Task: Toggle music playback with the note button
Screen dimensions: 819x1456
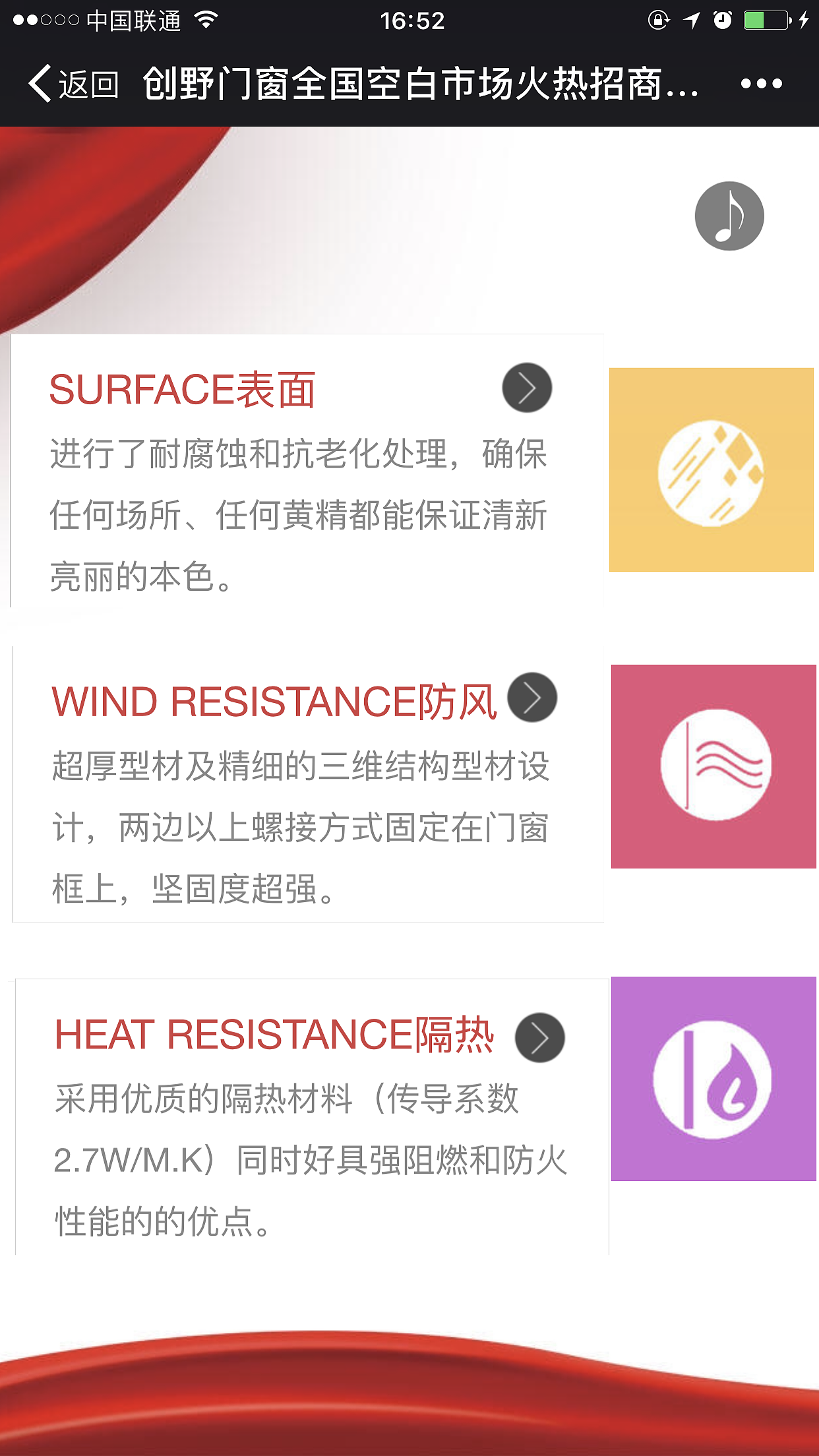Action: [727, 216]
